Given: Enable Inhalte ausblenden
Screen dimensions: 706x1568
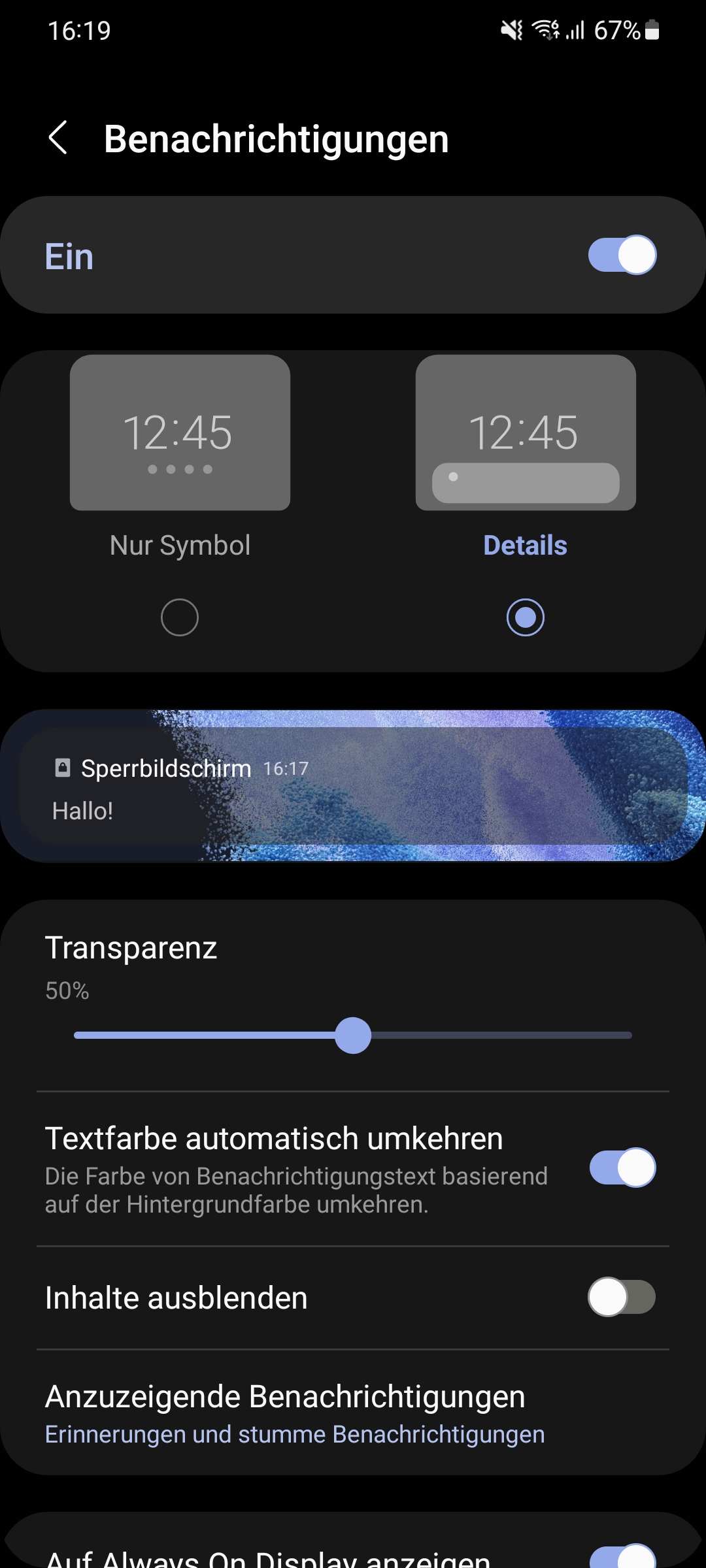Looking at the screenshot, I should [622, 1298].
